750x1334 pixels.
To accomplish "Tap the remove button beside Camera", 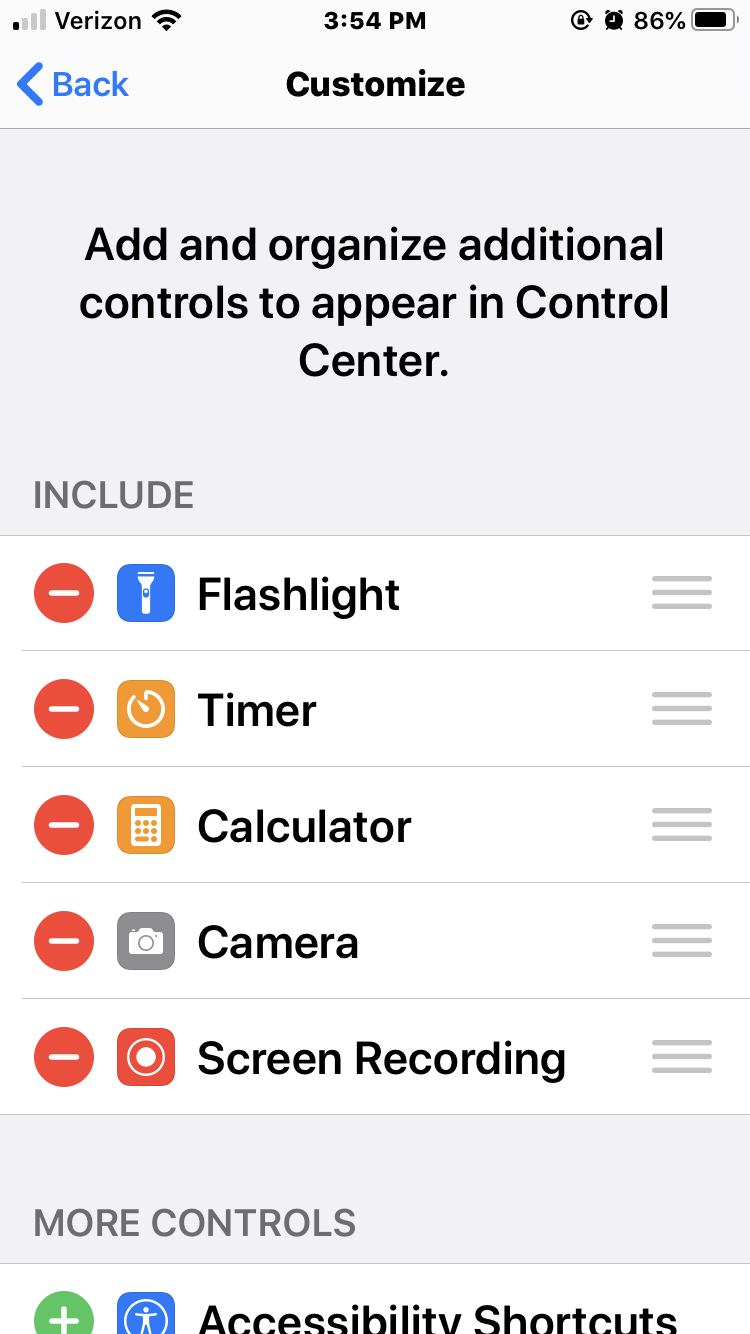I will coord(63,941).
